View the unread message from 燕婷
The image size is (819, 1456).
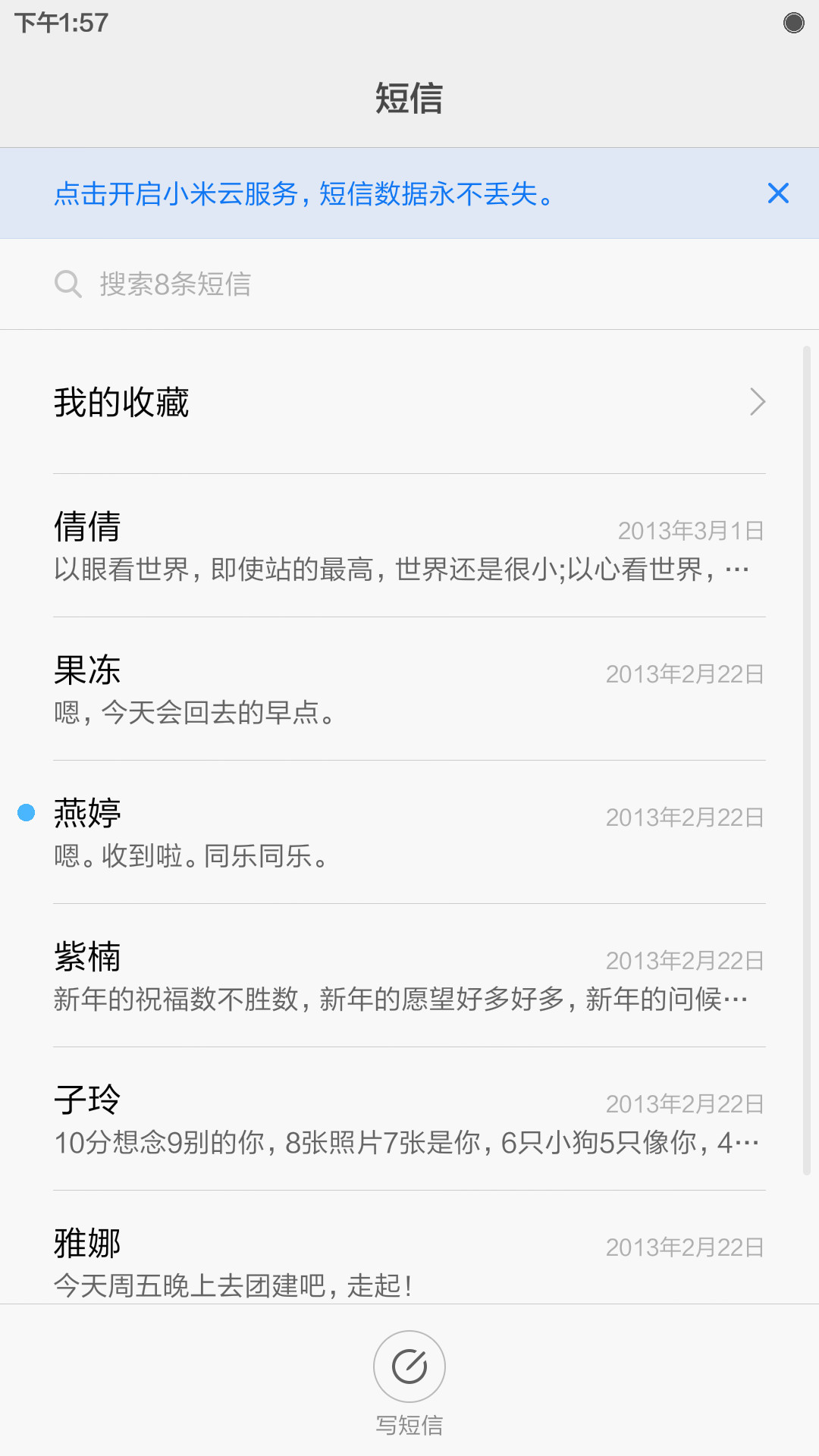pos(409,833)
